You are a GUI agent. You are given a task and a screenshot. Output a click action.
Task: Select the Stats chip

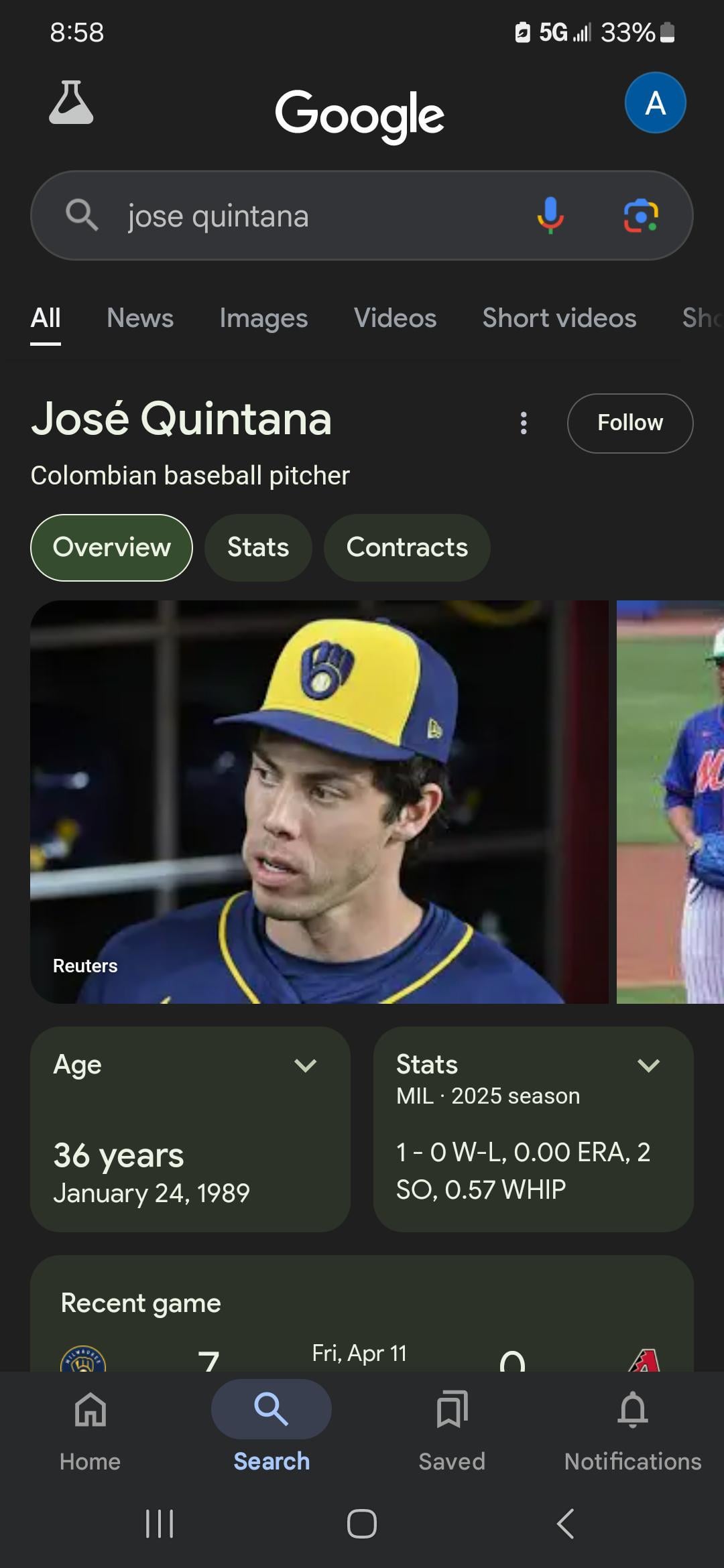point(258,547)
